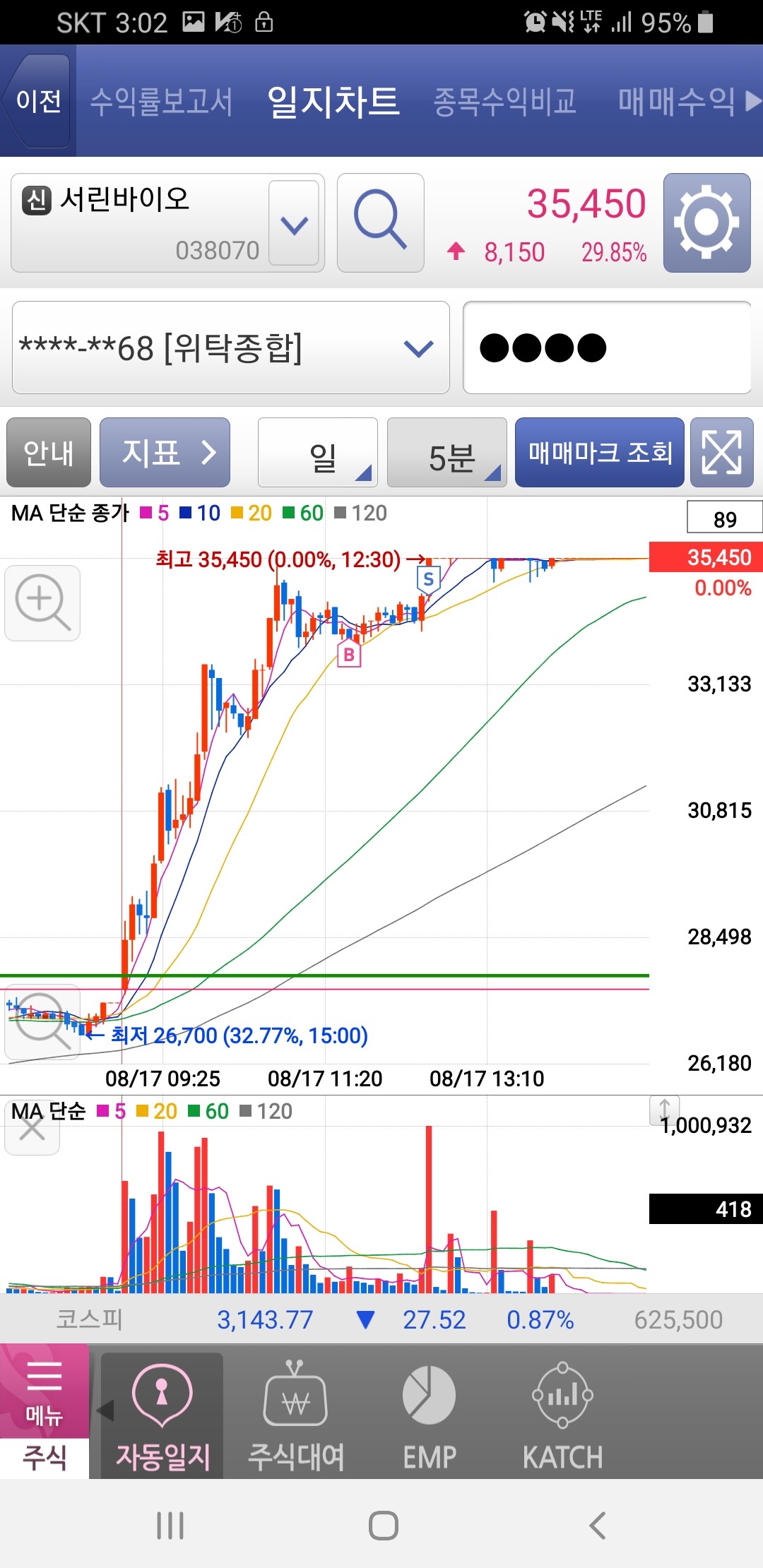Expand chart to full screen
763x1568 pixels.
[721, 453]
